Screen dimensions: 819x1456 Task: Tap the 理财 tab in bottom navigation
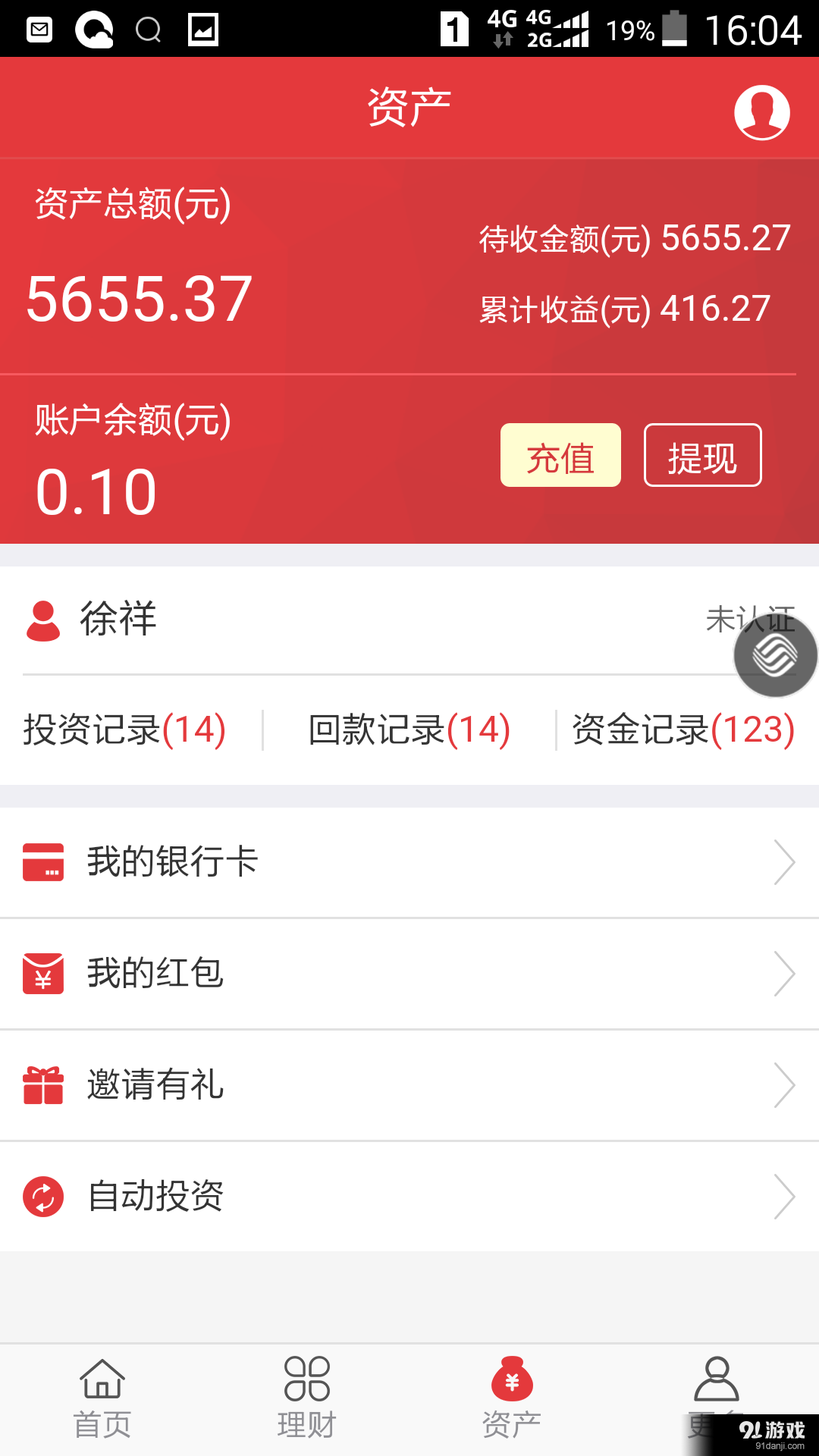307,1382
